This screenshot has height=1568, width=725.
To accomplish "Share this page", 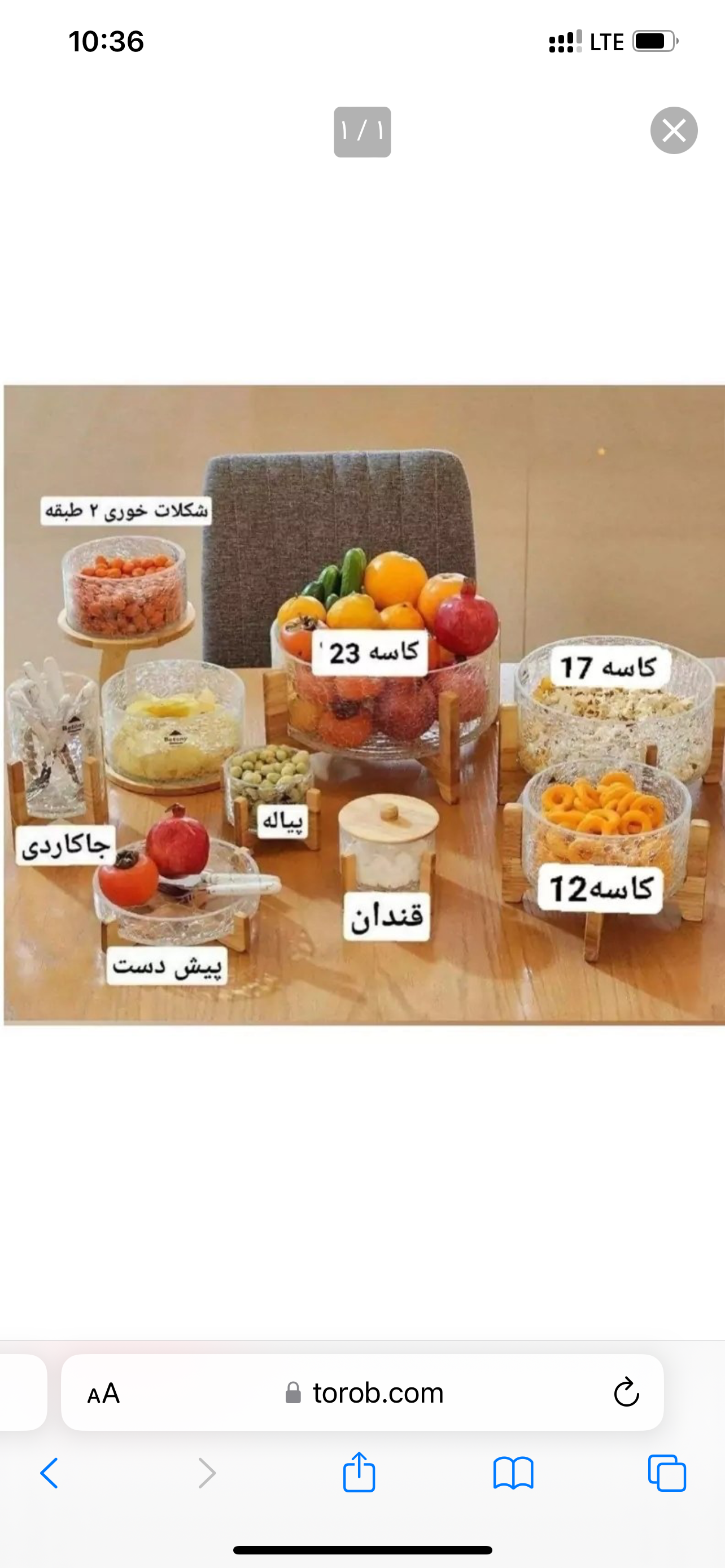I will pyautogui.click(x=359, y=1473).
